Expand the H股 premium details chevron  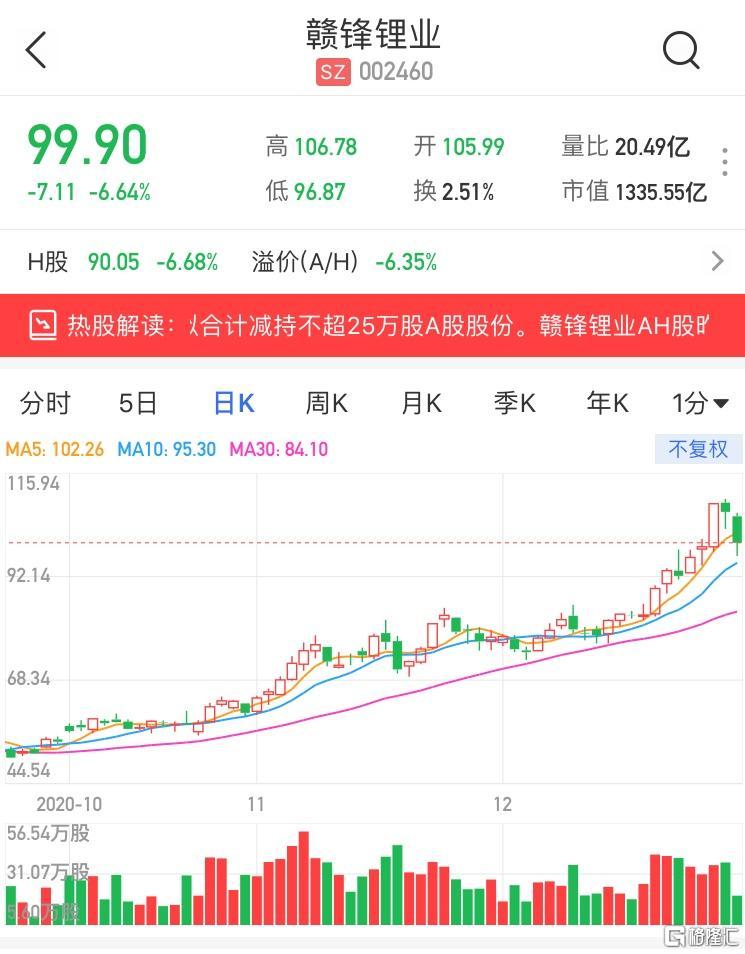point(718,260)
